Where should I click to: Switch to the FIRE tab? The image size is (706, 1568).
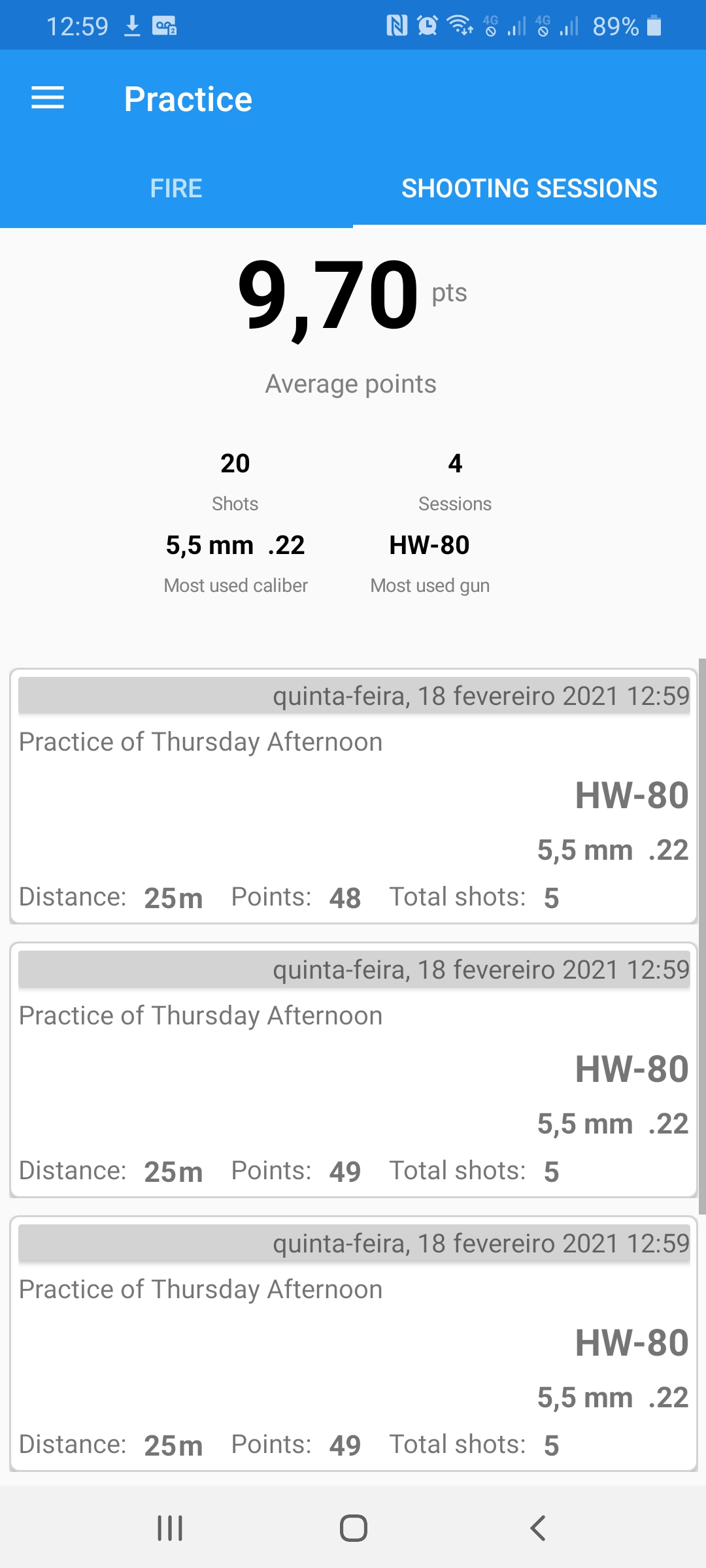tap(175, 188)
